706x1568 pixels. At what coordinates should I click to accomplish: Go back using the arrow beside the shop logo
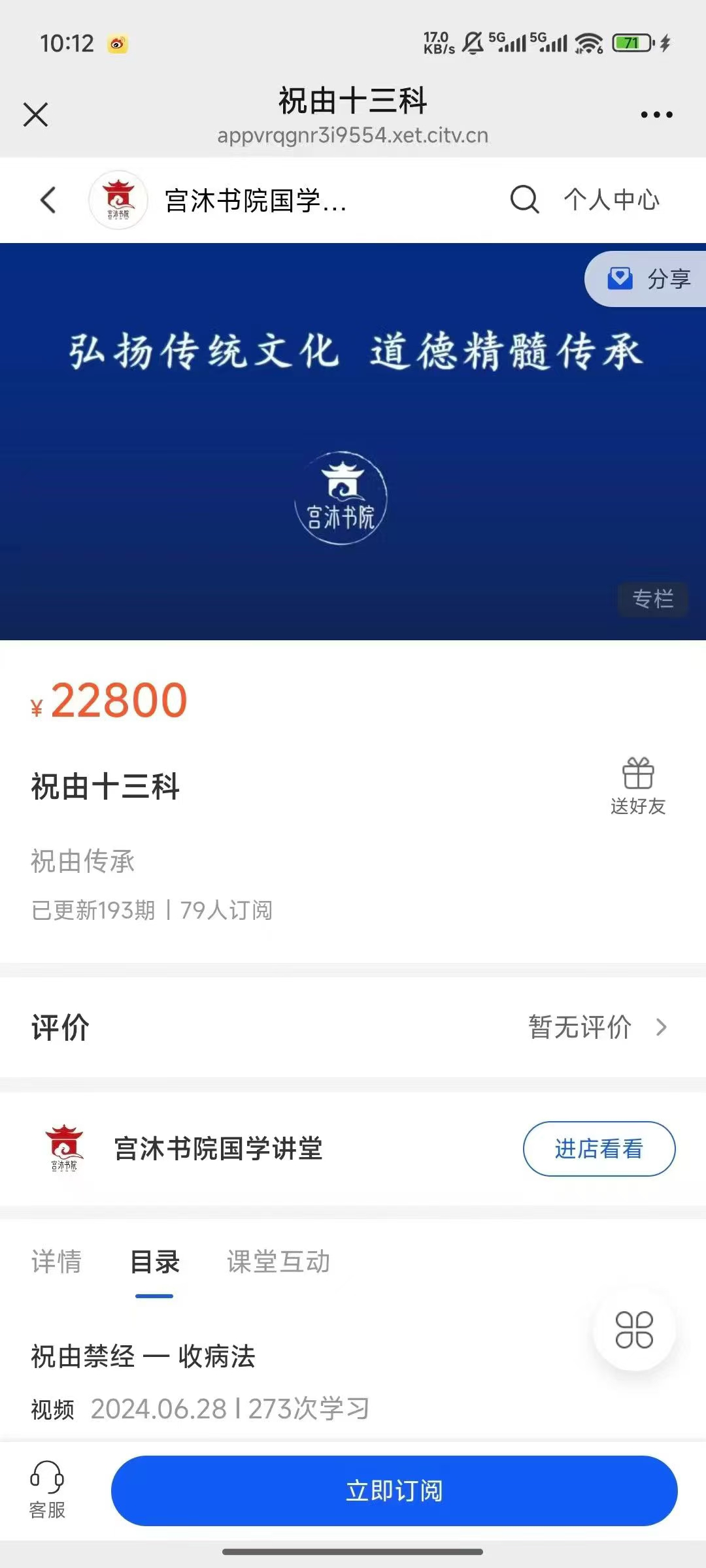[x=48, y=200]
